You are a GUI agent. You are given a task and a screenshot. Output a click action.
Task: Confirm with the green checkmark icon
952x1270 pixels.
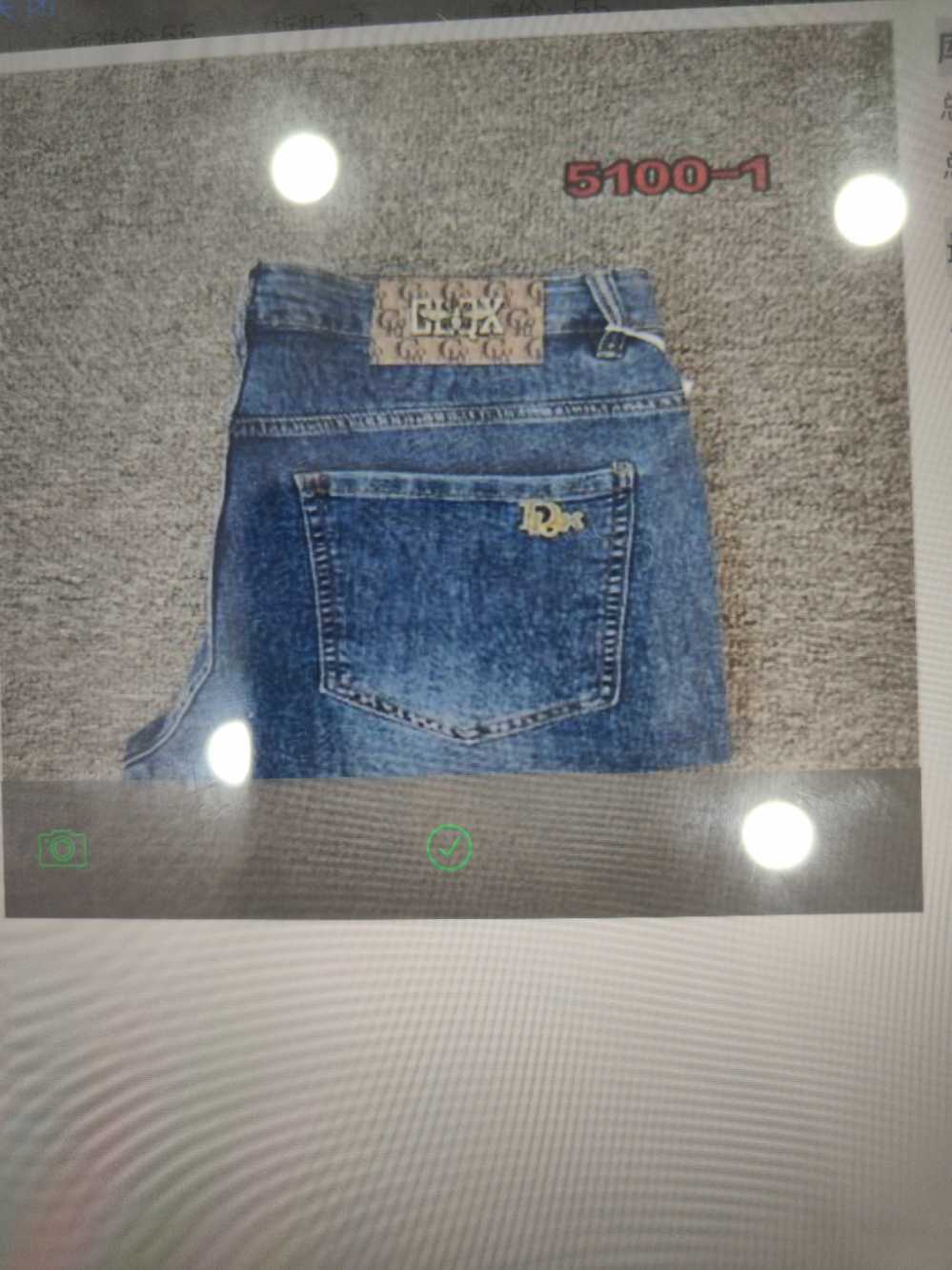click(449, 847)
